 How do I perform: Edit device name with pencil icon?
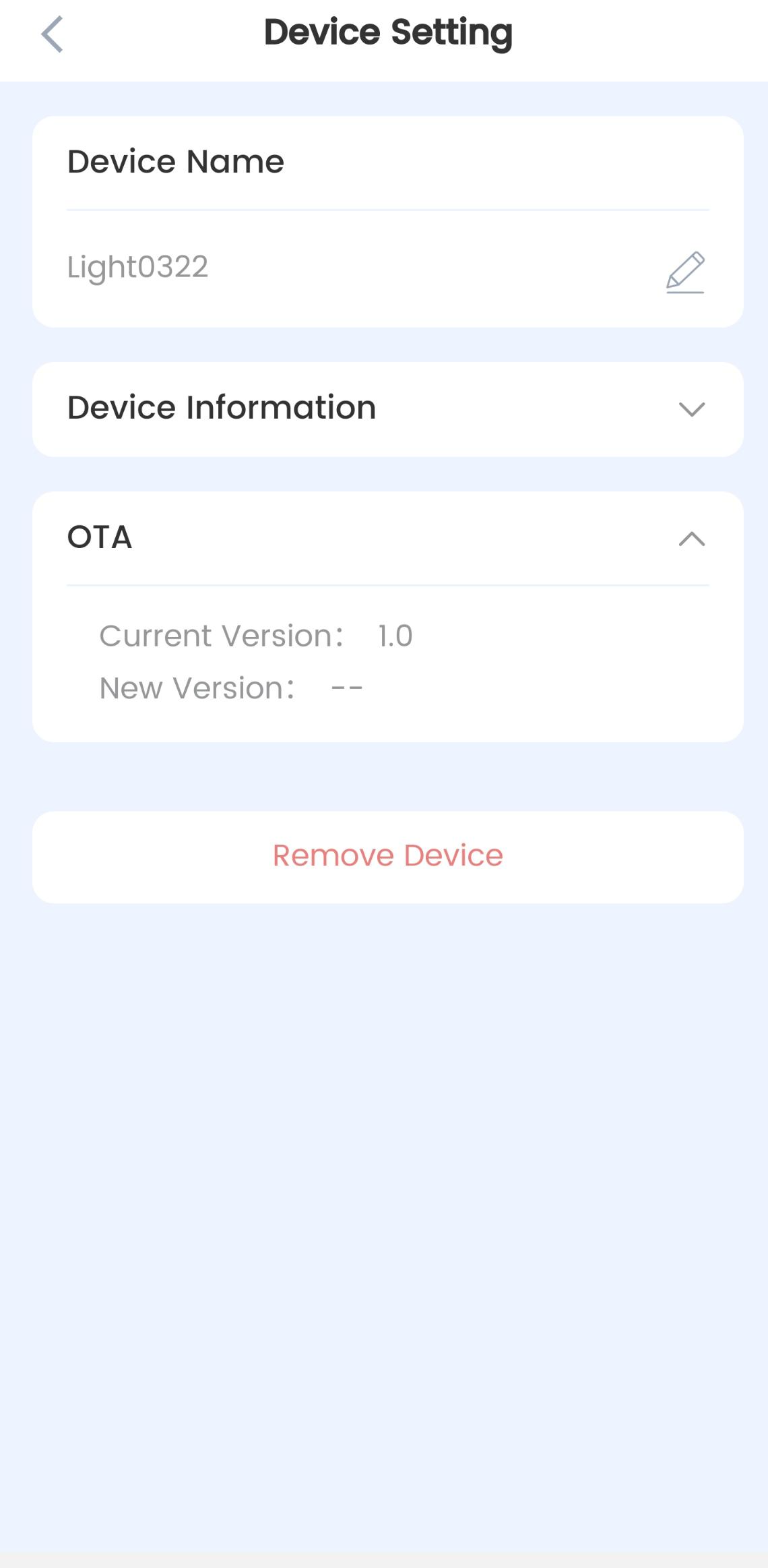[x=685, y=272]
